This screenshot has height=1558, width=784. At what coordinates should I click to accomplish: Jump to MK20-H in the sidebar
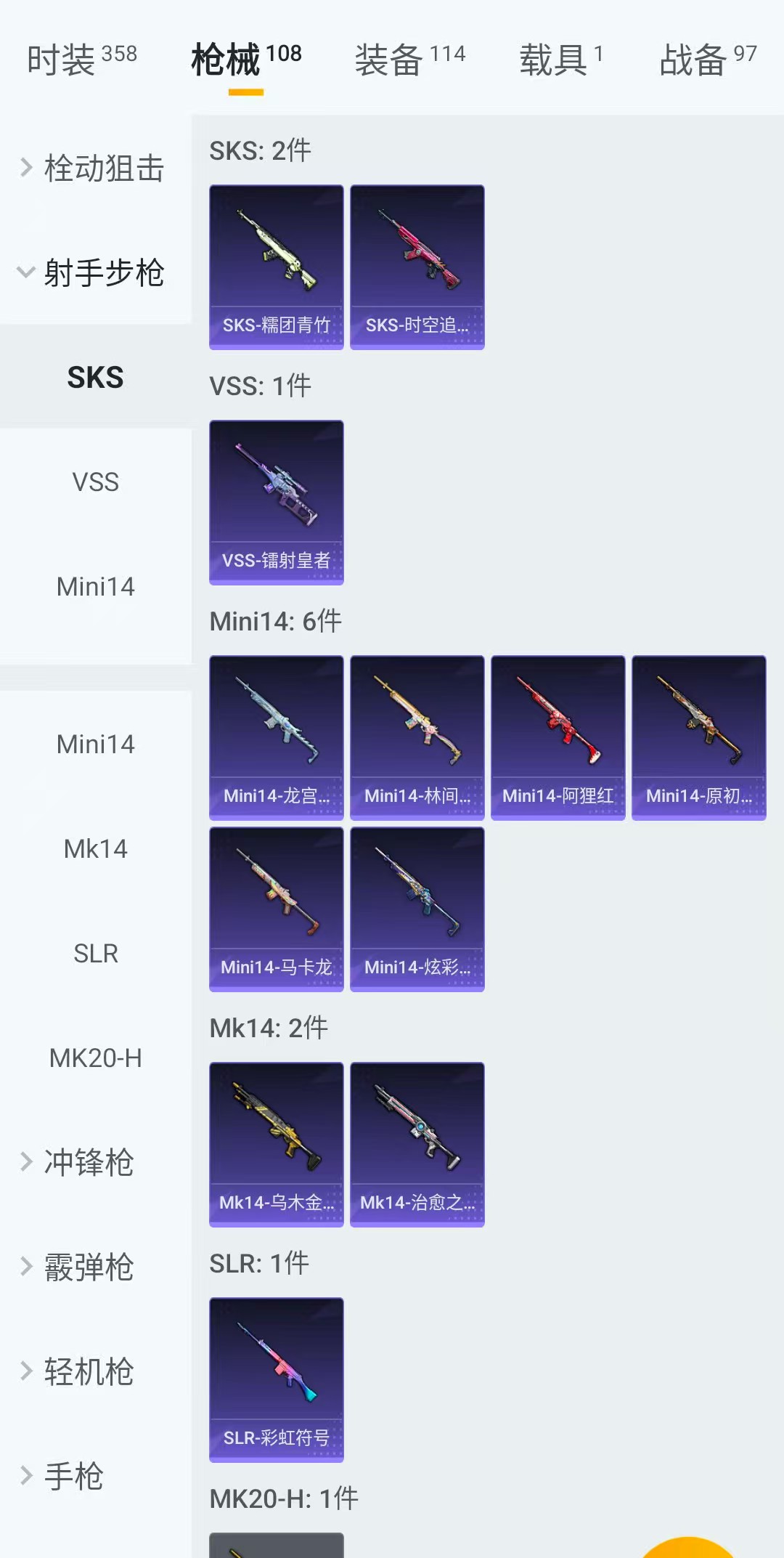pos(95,1058)
